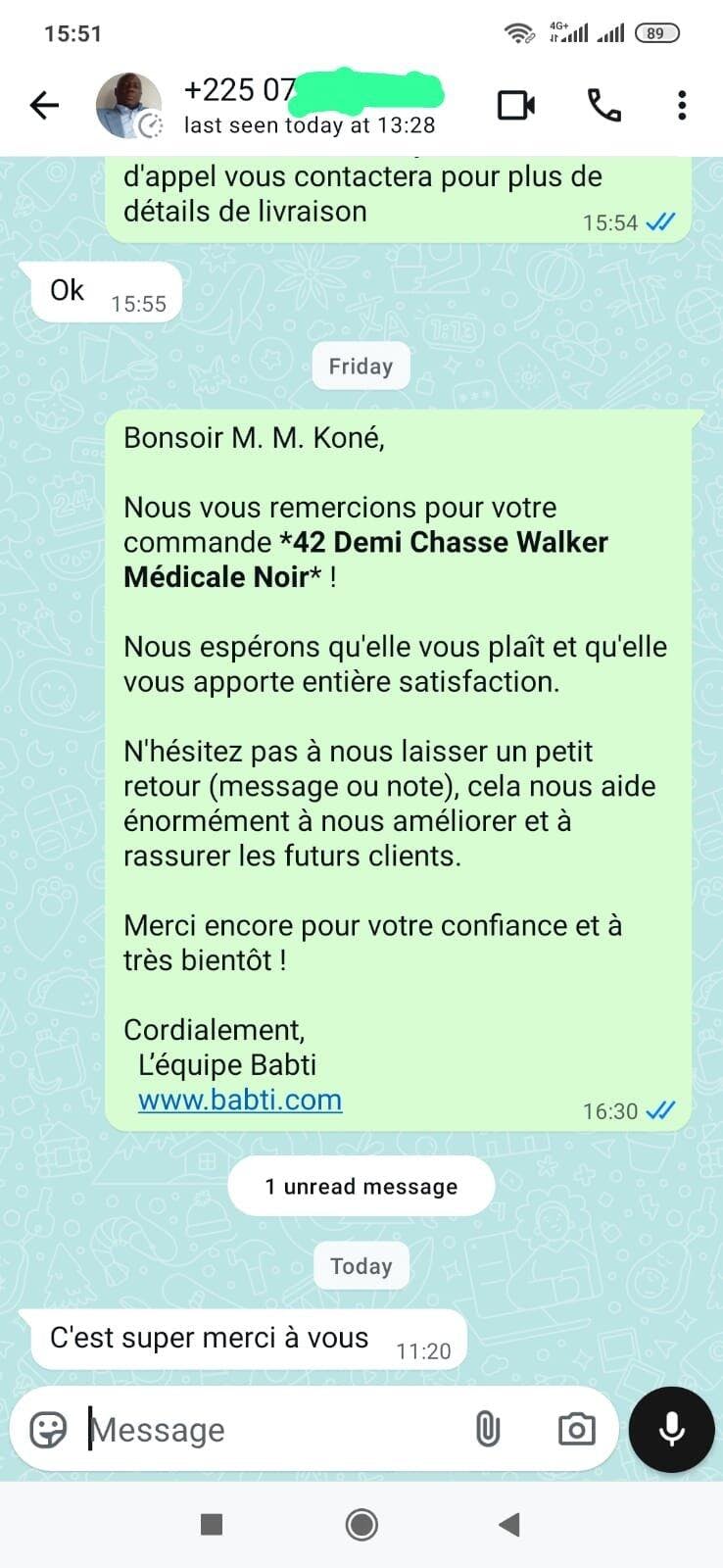Screen dimensions: 723x1568
Task: Open the camera to send a photo
Action: point(576,1430)
